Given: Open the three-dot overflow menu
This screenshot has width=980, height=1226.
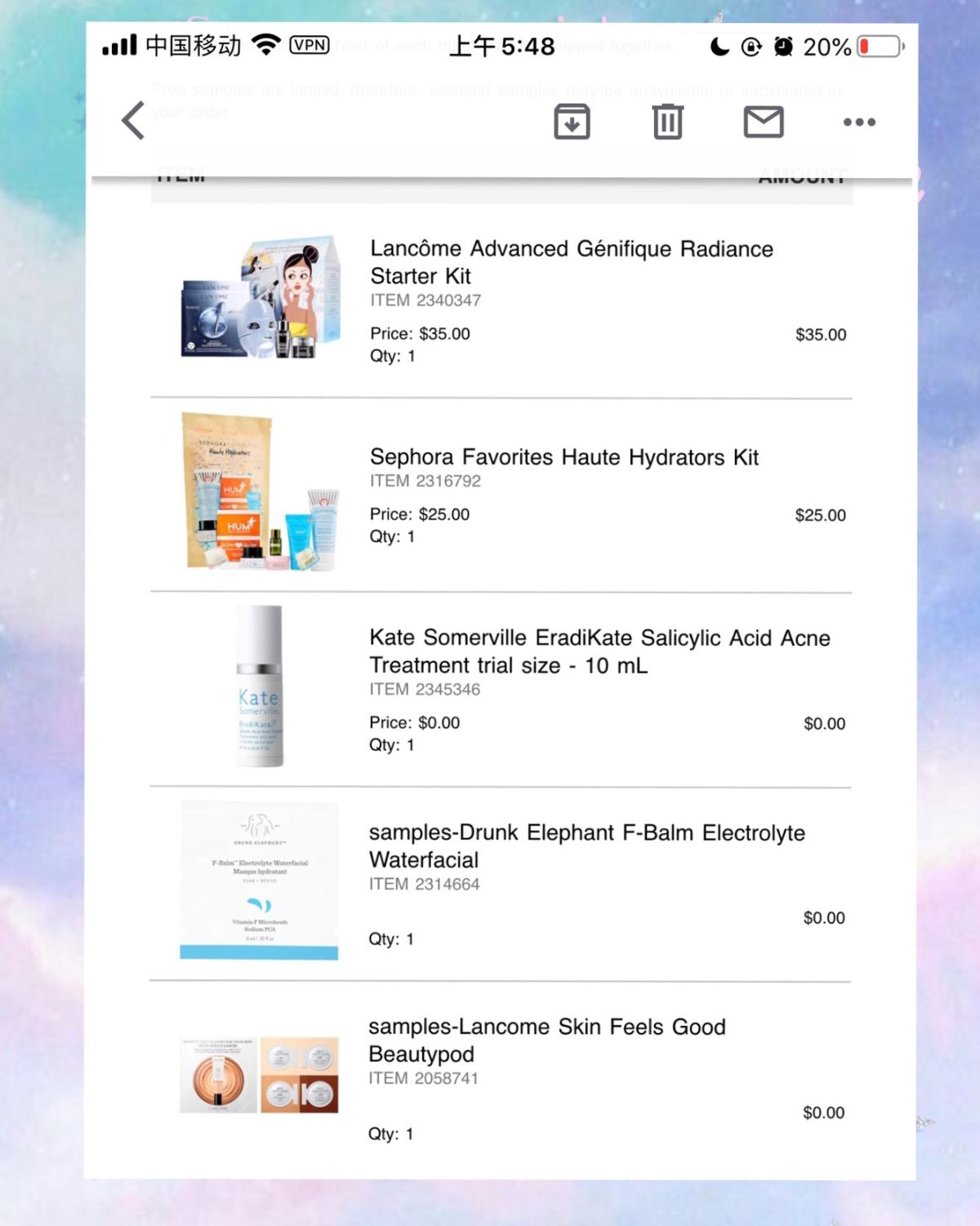Looking at the screenshot, I should coord(859,122).
